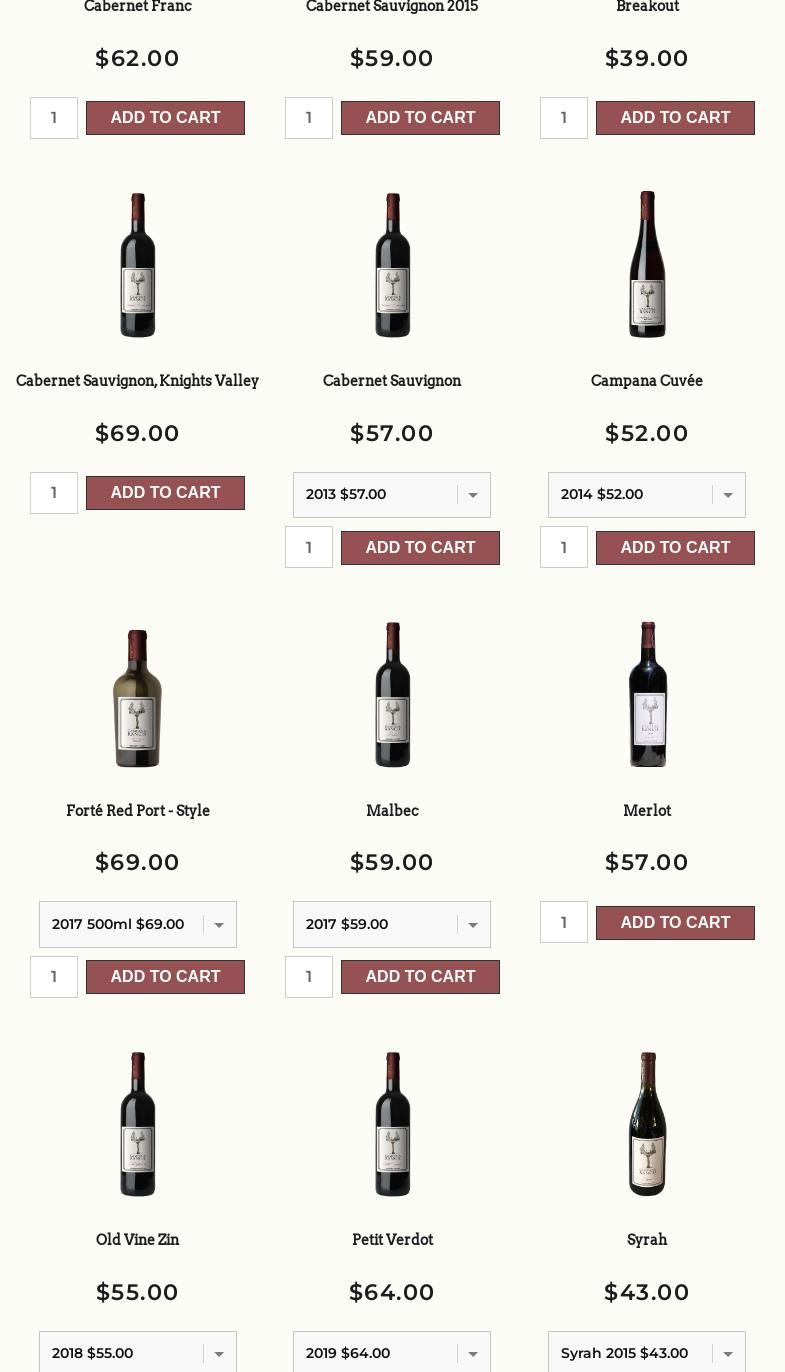
Task: Open the Merlot product page link
Action: (646, 810)
